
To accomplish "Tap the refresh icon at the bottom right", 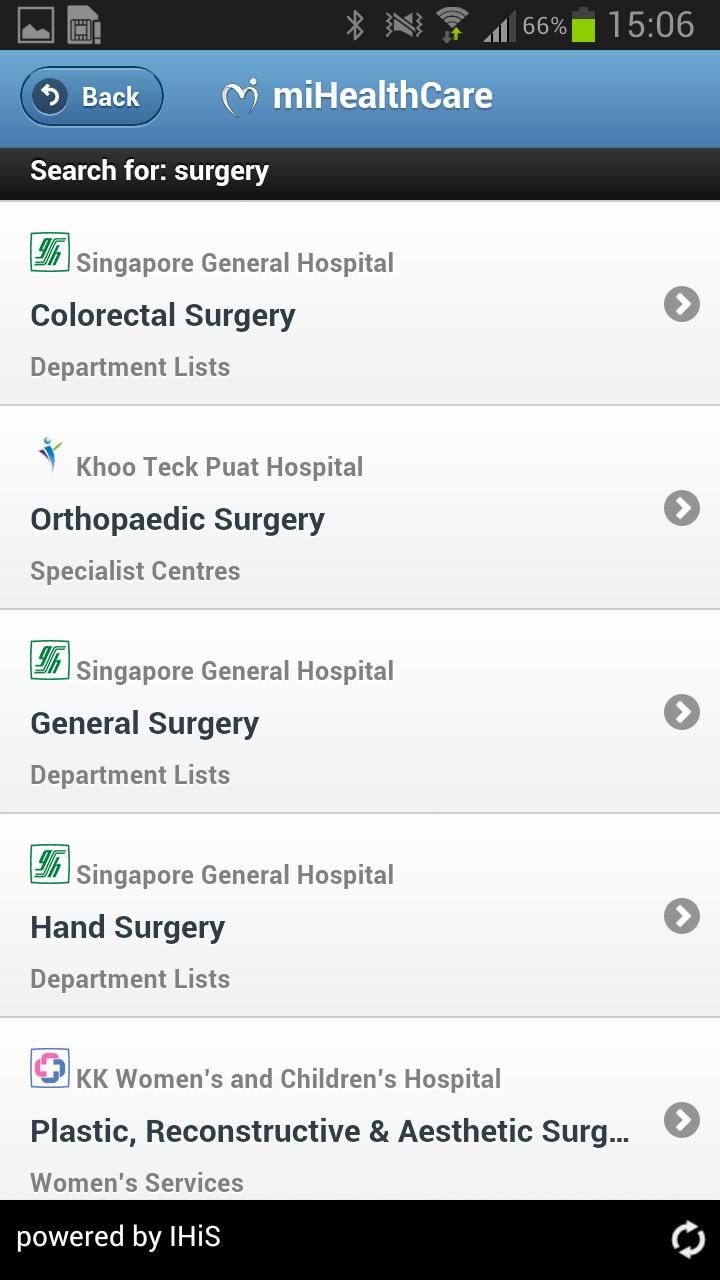I will tap(688, 1238).
